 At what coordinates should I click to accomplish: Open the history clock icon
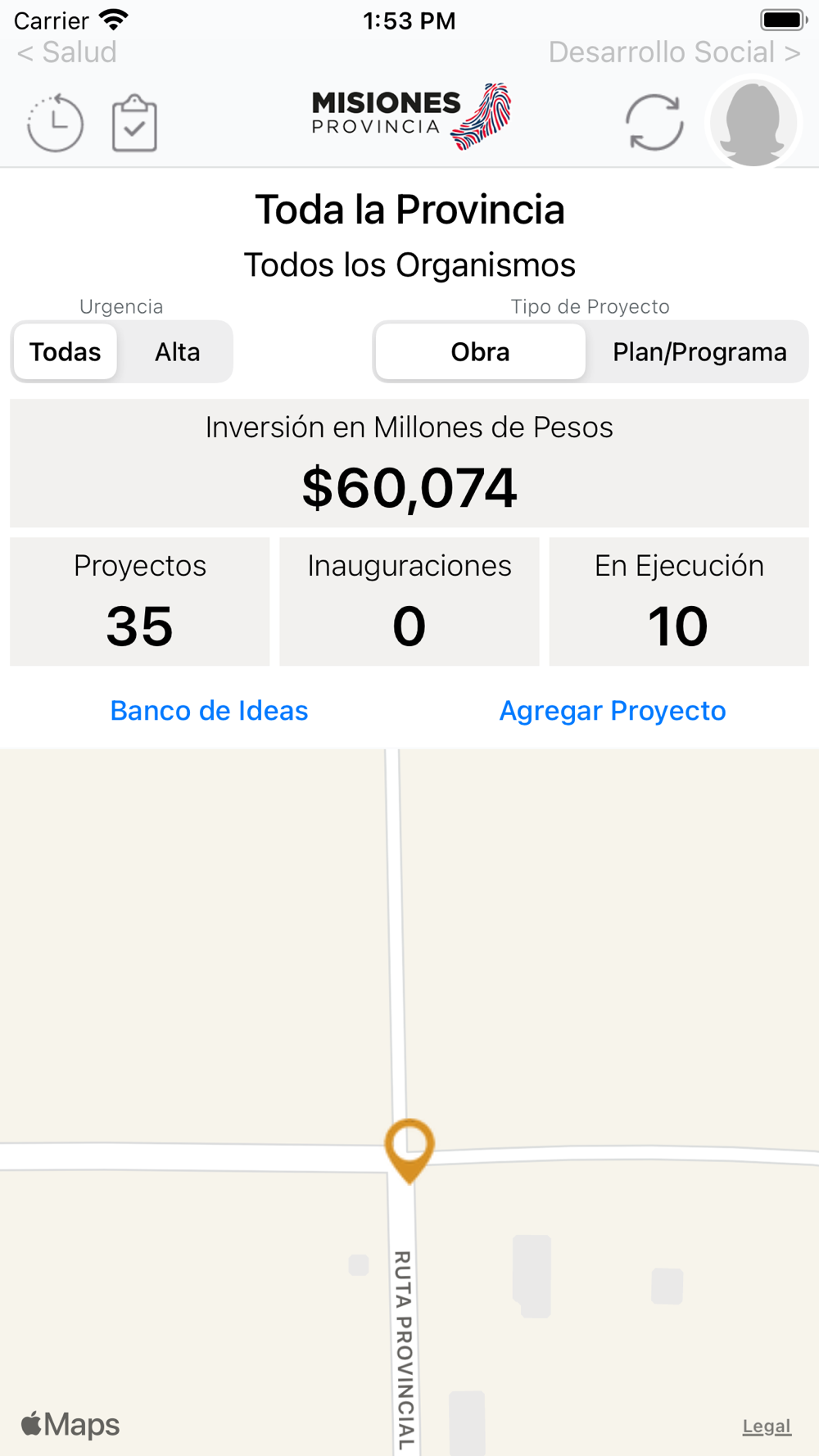tap(55, 124)
